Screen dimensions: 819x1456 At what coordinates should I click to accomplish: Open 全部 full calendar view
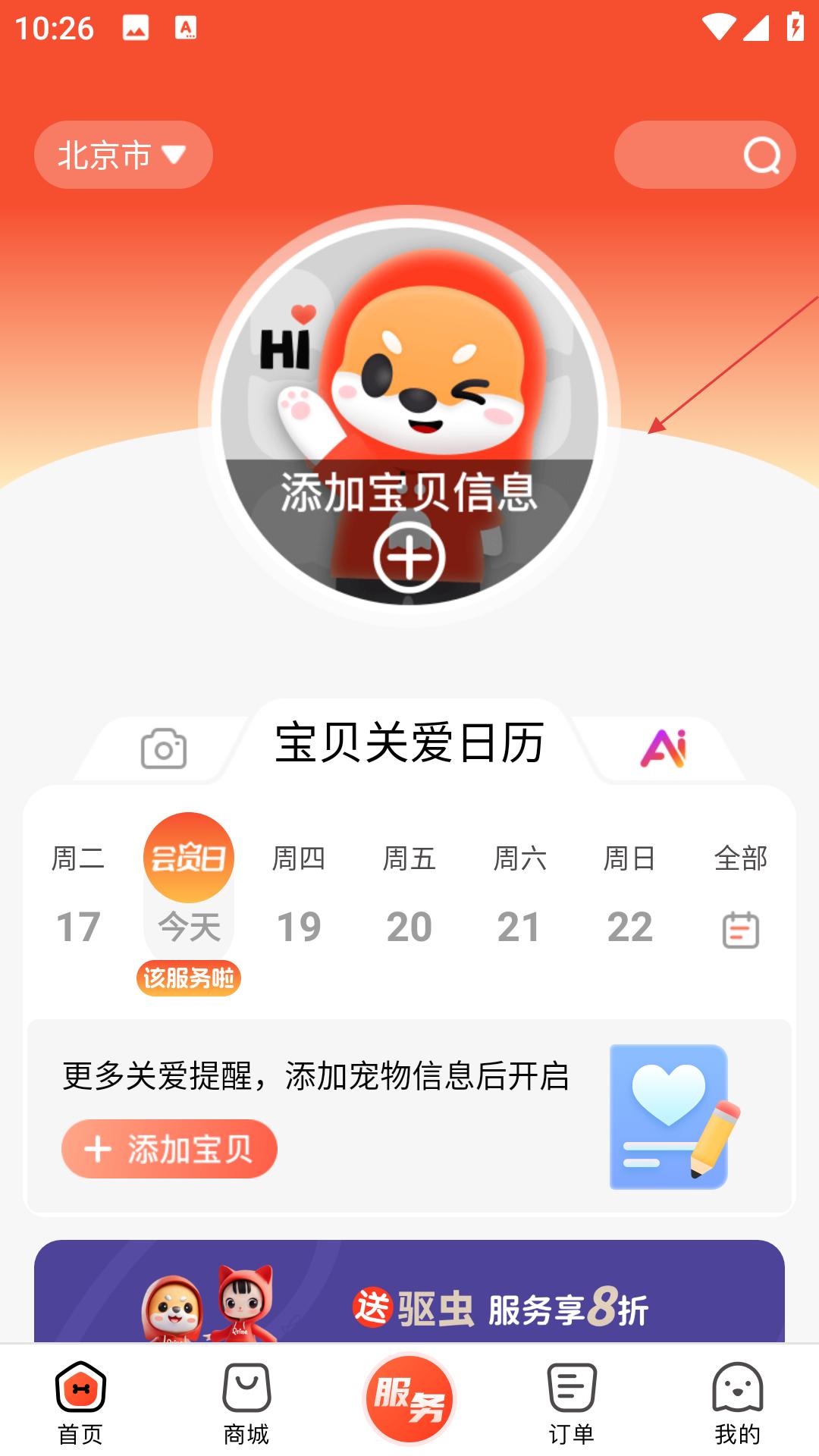(x=740, y=895)
